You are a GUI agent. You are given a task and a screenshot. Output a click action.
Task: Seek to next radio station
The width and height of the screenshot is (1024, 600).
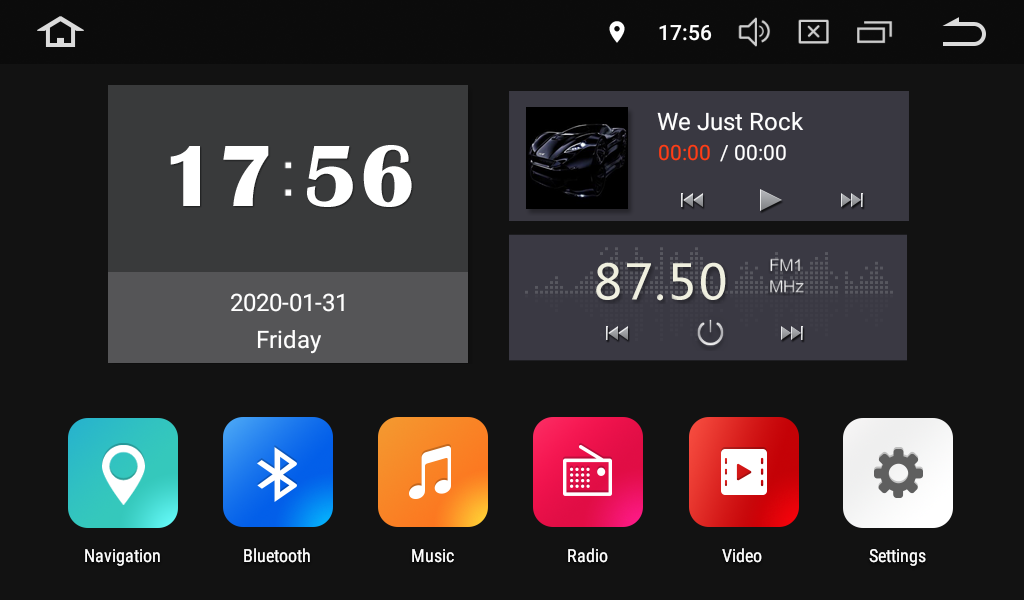792,333
